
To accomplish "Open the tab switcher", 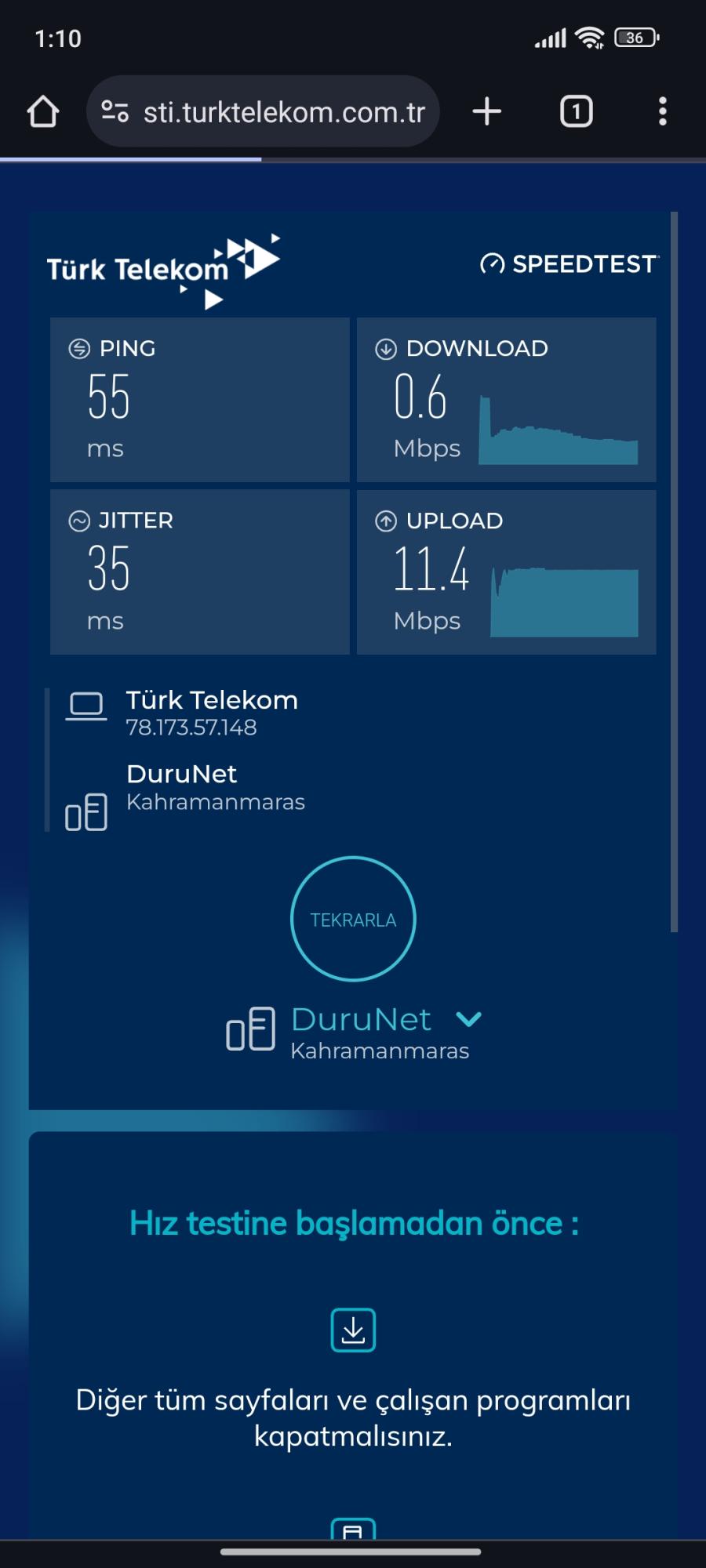I will pos(576,111).
